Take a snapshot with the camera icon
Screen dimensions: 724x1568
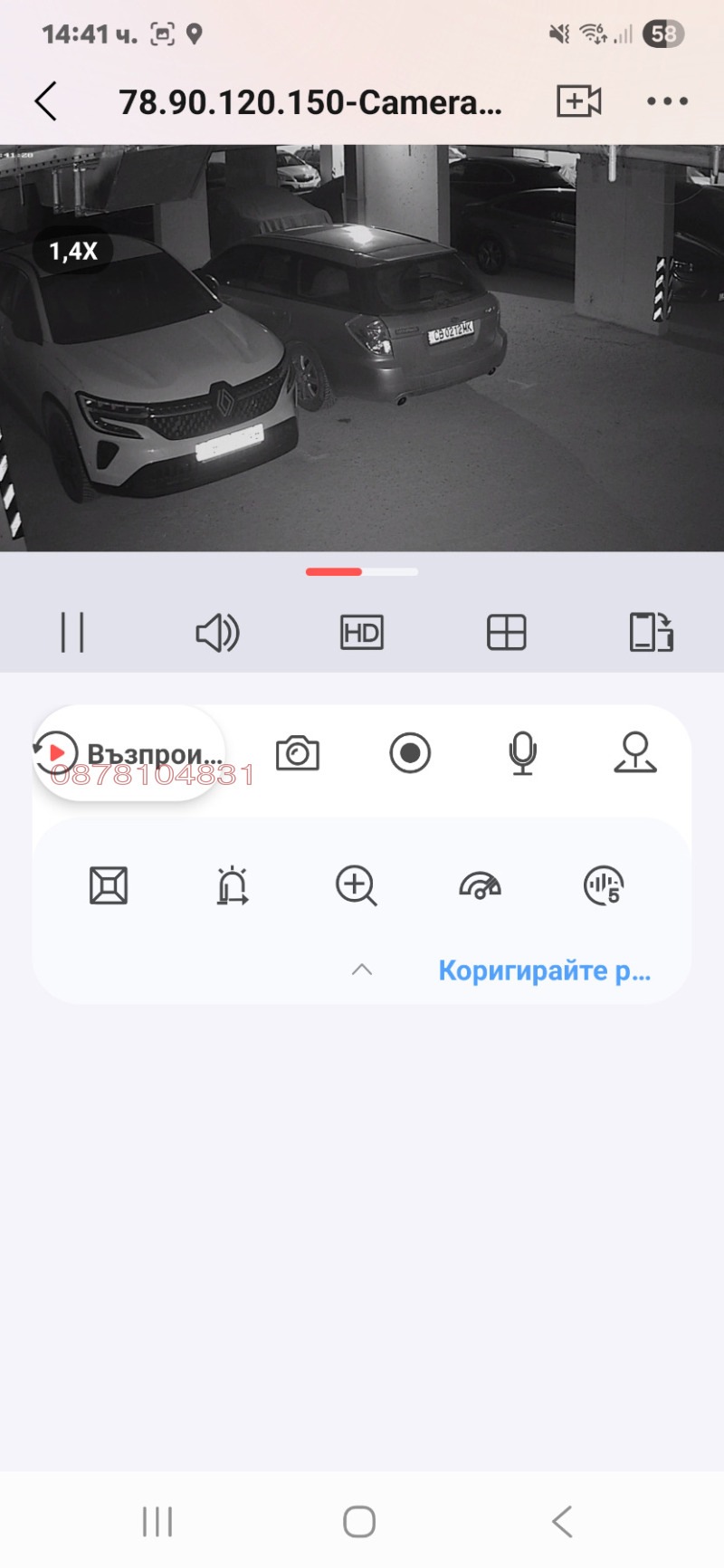point(299,753)
